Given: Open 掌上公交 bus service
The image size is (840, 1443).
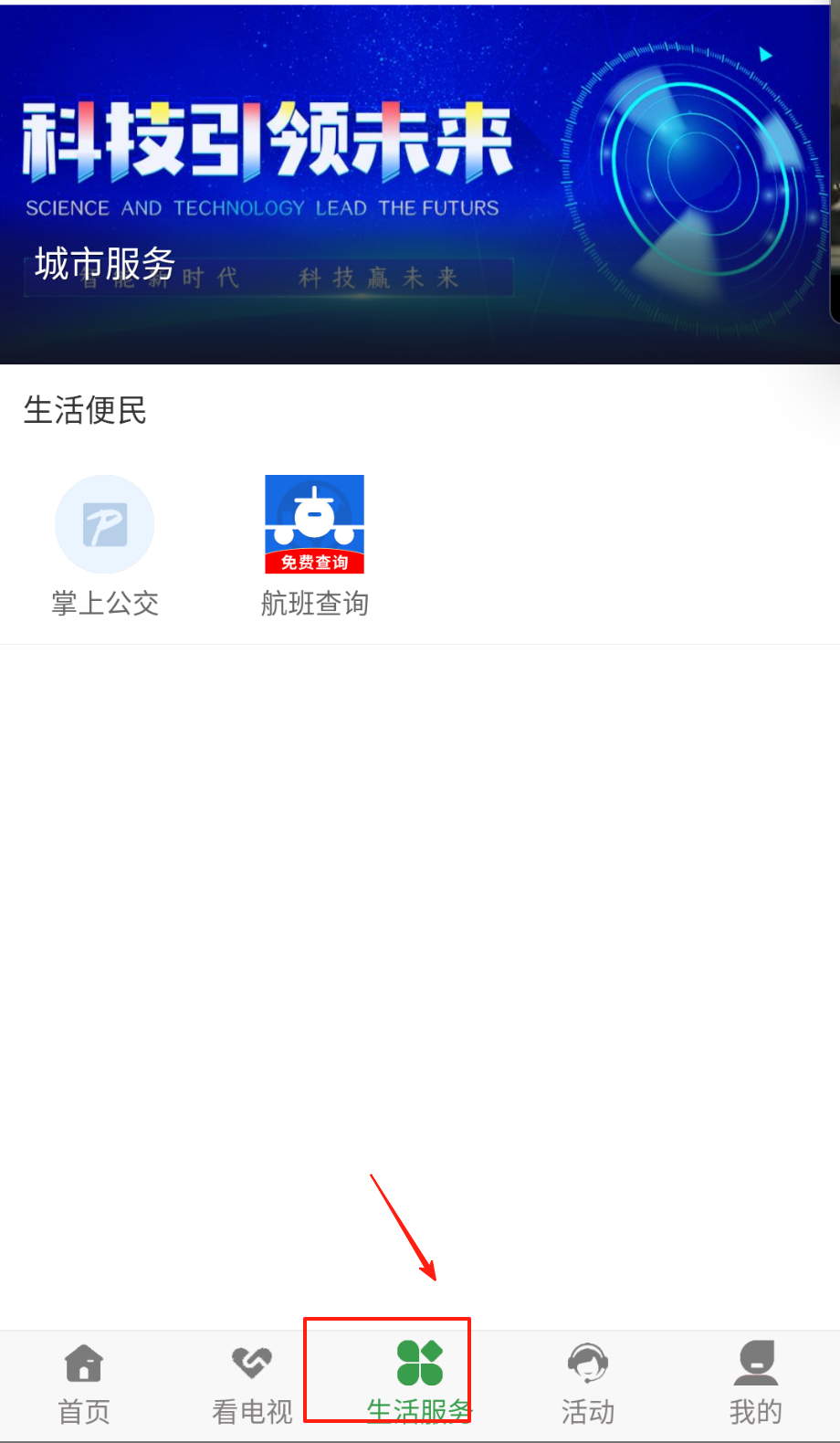Looking at the screenshot, I should click(105, 545).
